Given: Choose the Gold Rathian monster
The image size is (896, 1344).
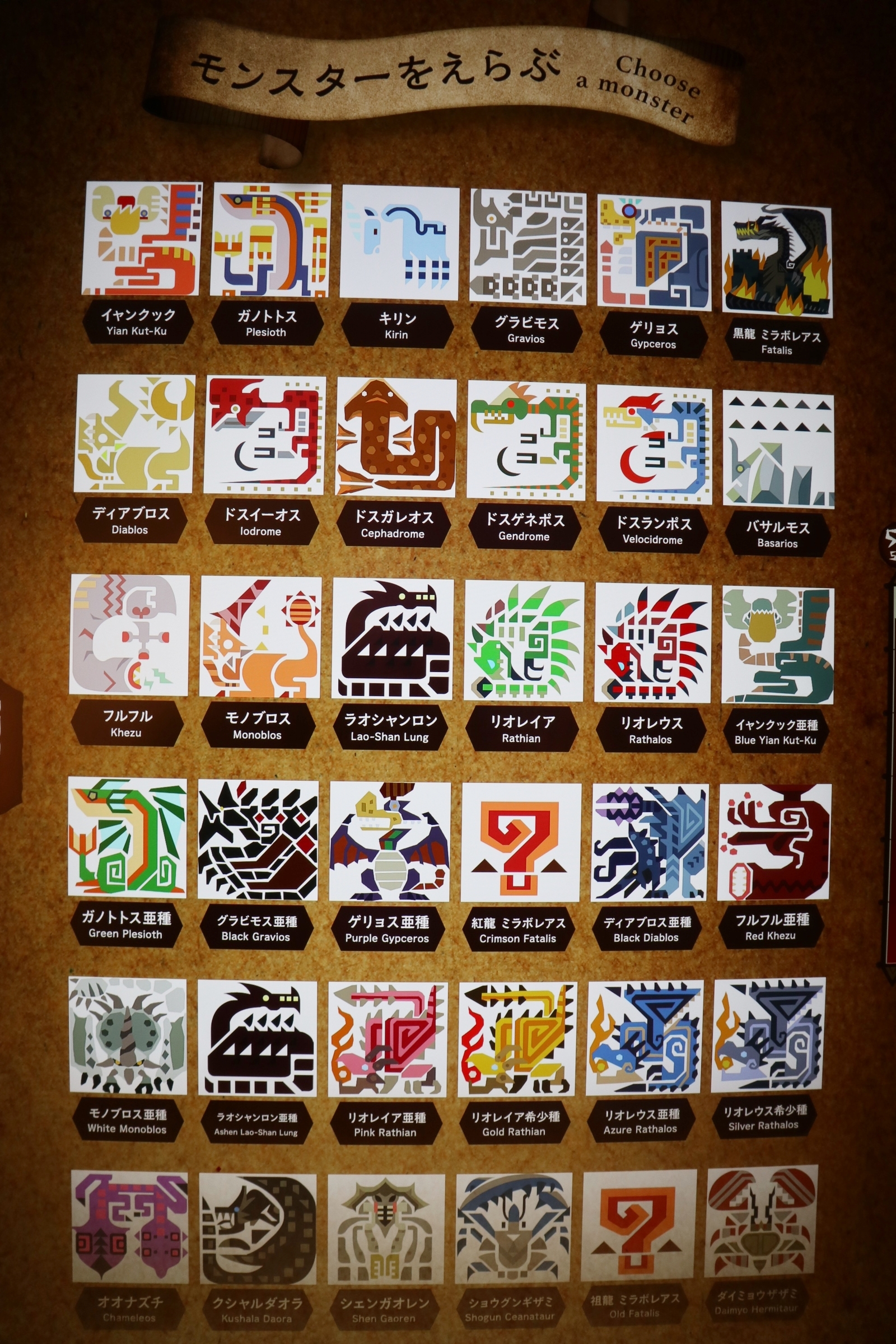Looking at the screenshot, I should [x=516, y=1040].
